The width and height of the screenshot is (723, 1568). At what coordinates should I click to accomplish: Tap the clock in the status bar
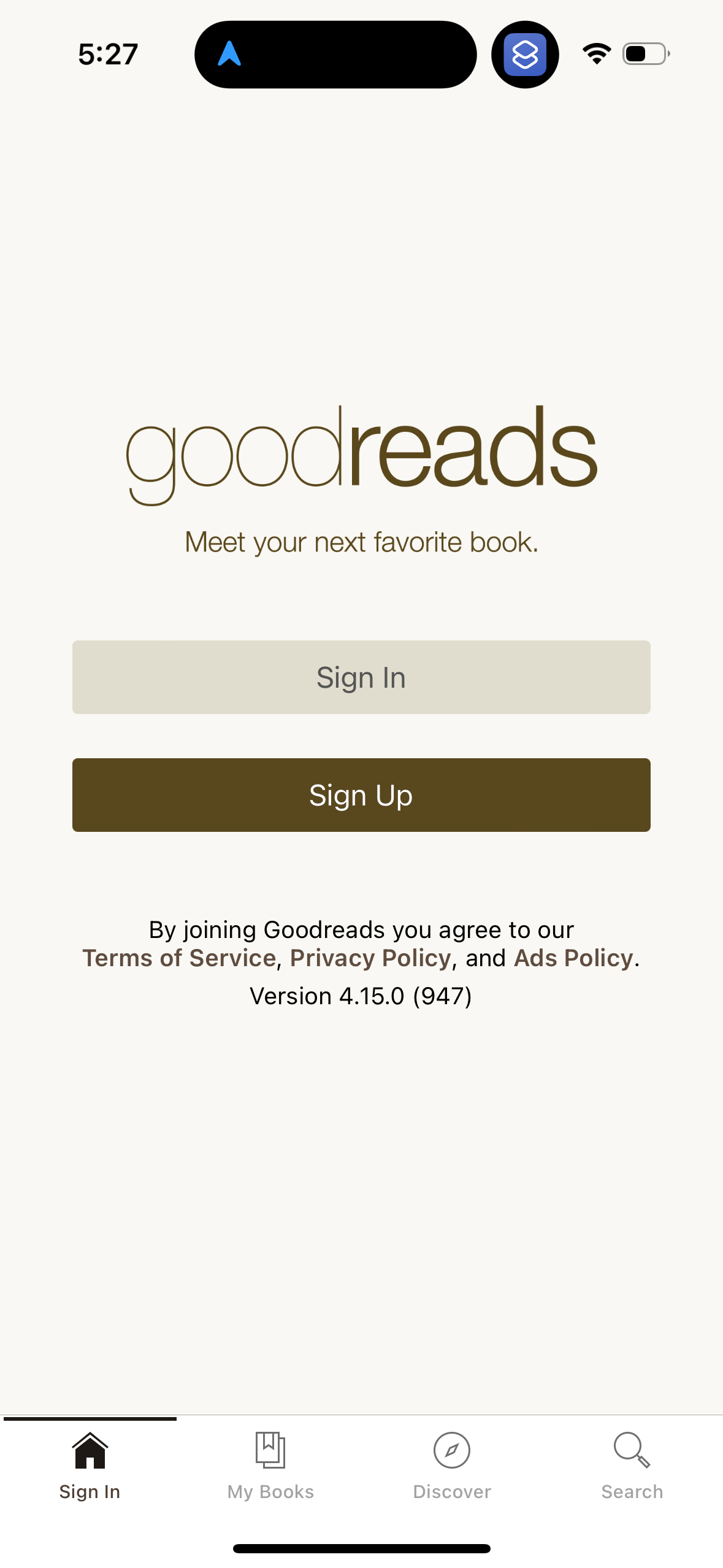pos(106,54)
